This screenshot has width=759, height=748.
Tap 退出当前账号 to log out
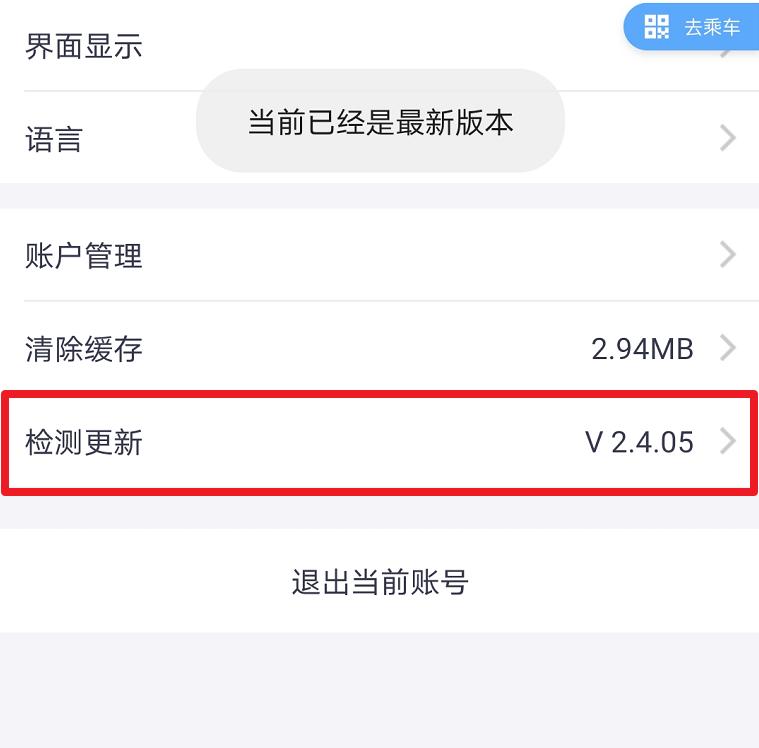(x=380, y=581)
